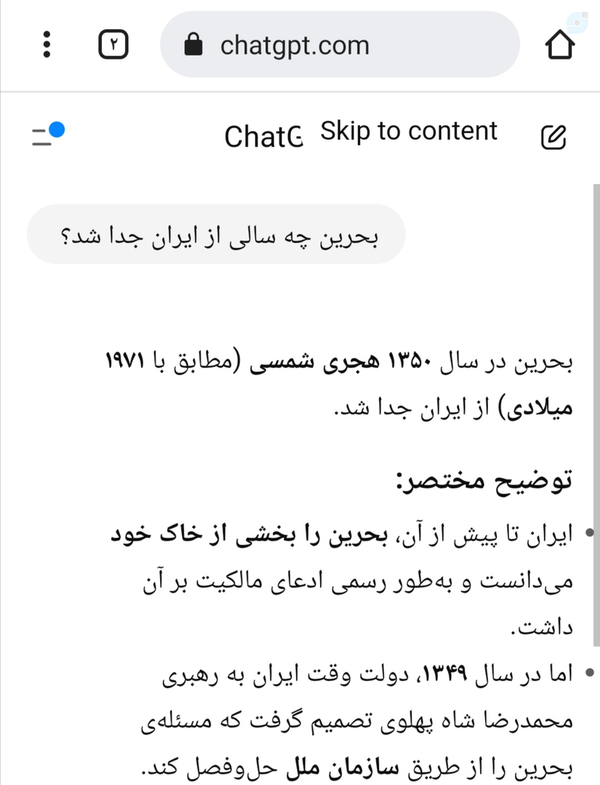Go to the browser home page
Image resolution: width=600 pixels, height=785 pixels.
[x=559, y=45]
